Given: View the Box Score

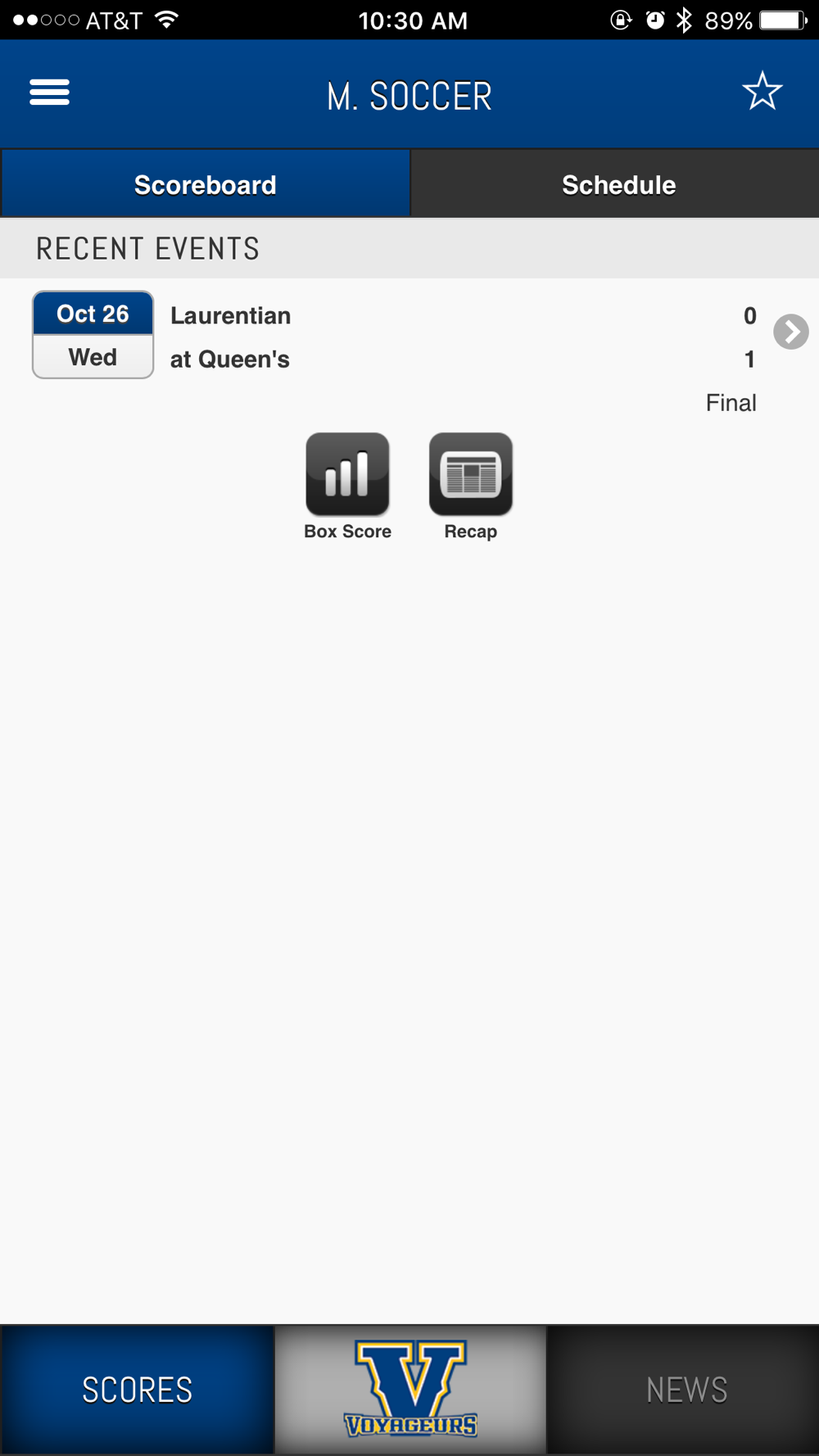Looking at the screenshot, I should pos(347,486).
